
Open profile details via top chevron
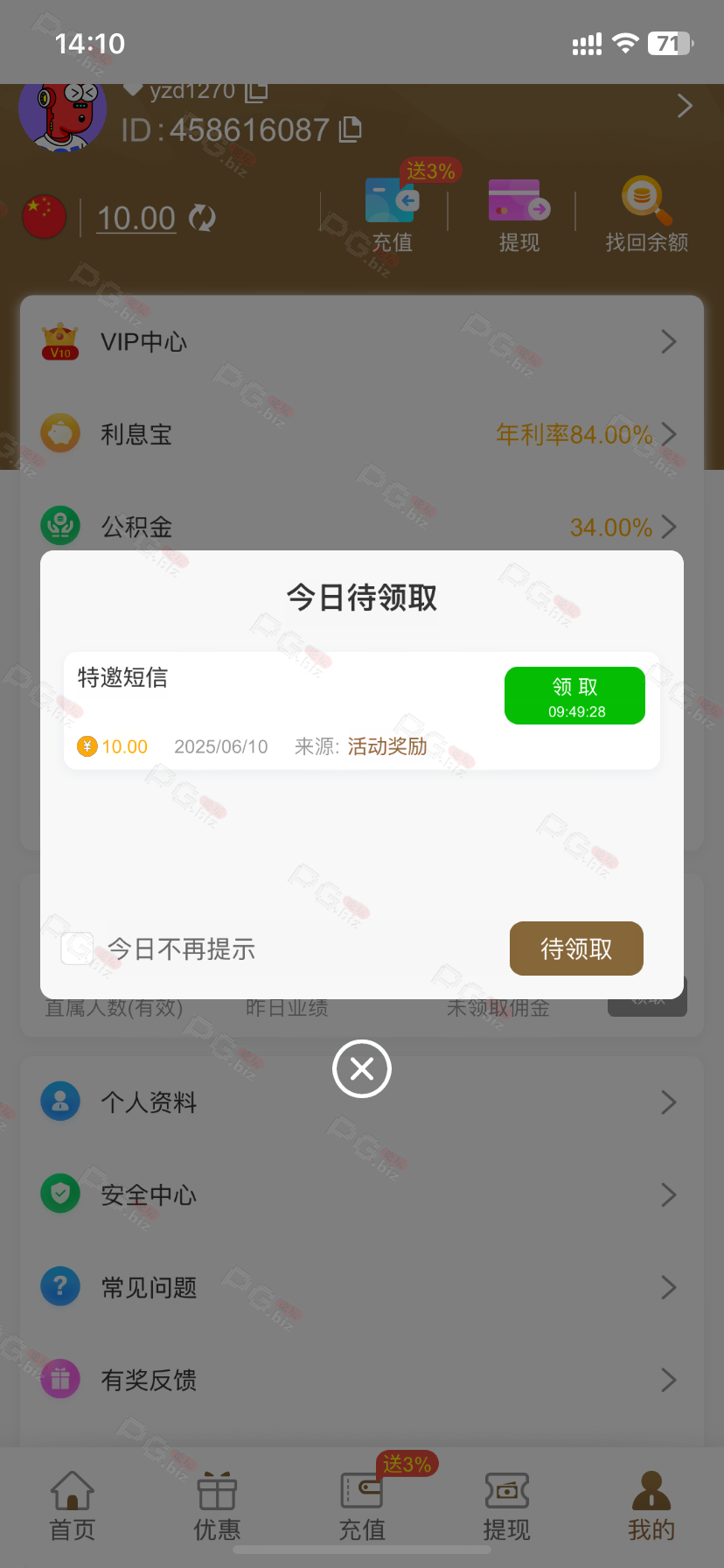tap(685, 107)
